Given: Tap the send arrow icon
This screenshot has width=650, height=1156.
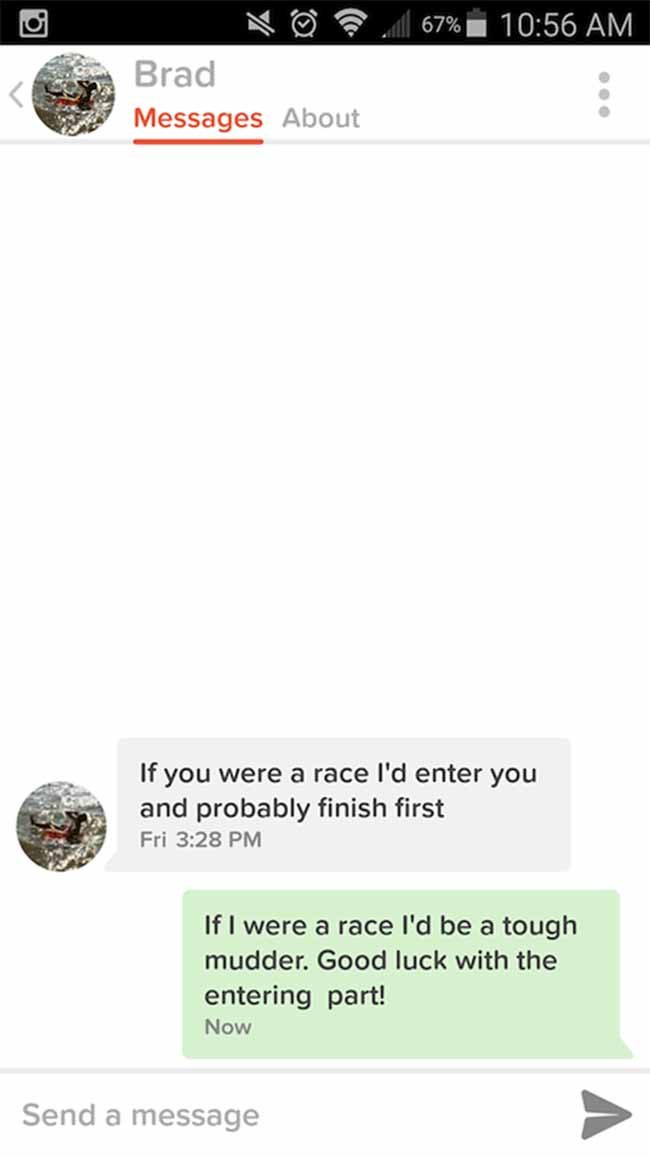Looking at the screenshot, I should 606,1114.
